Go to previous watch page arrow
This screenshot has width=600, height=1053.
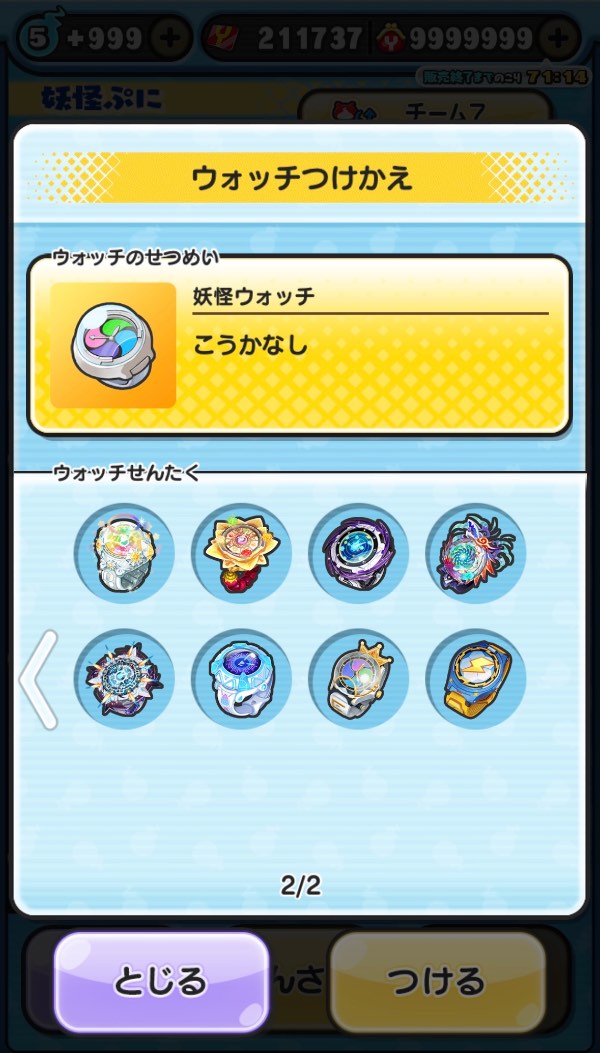pyautogui.click(x=38, y=680)
